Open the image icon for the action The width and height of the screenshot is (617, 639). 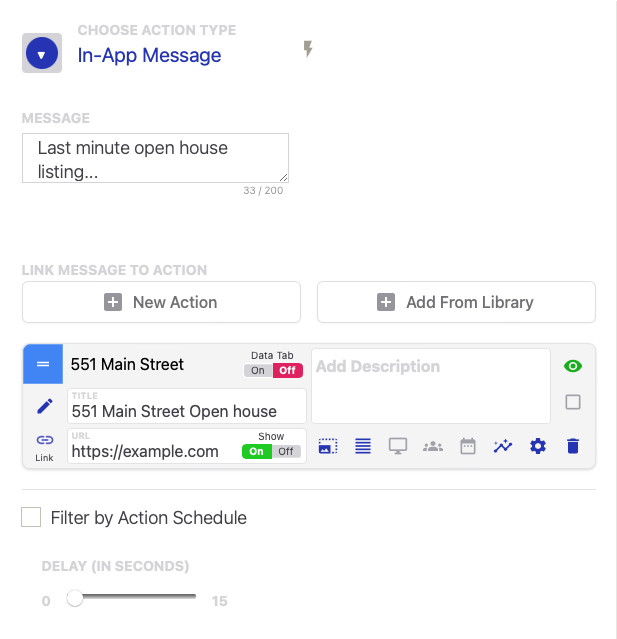click(x=328, y=446)
